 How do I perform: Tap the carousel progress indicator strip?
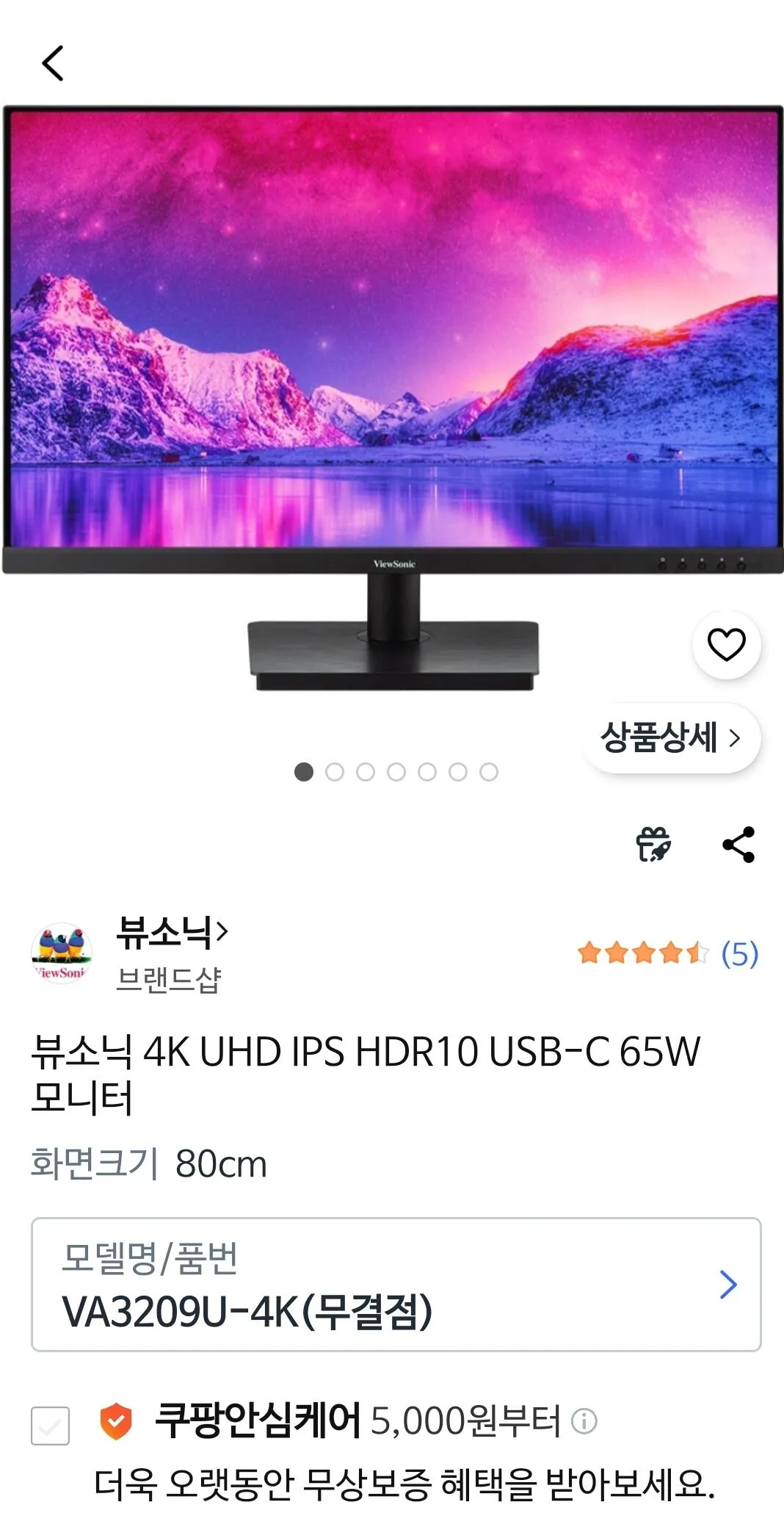(394, 773)
